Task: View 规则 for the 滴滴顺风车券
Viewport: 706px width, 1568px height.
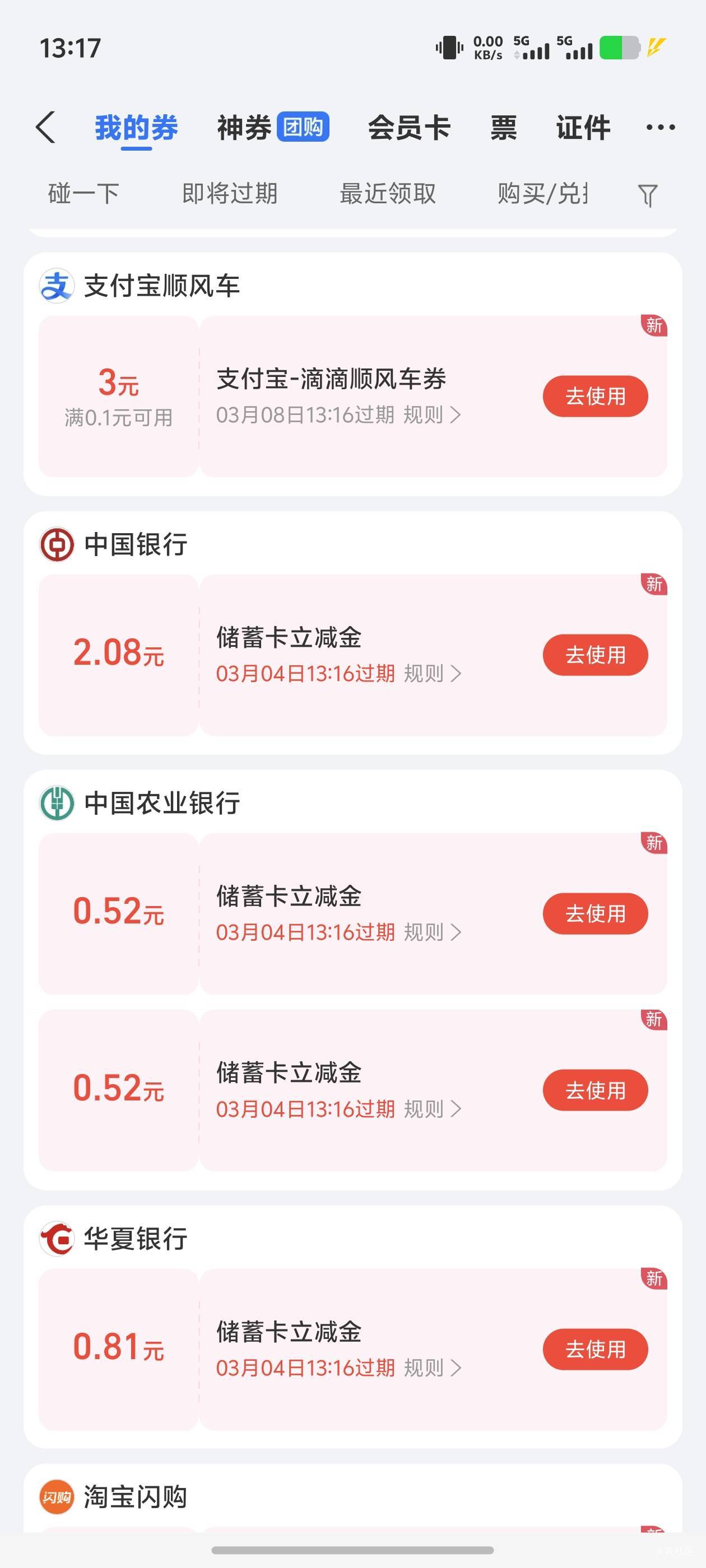Action: pos(432,415)
